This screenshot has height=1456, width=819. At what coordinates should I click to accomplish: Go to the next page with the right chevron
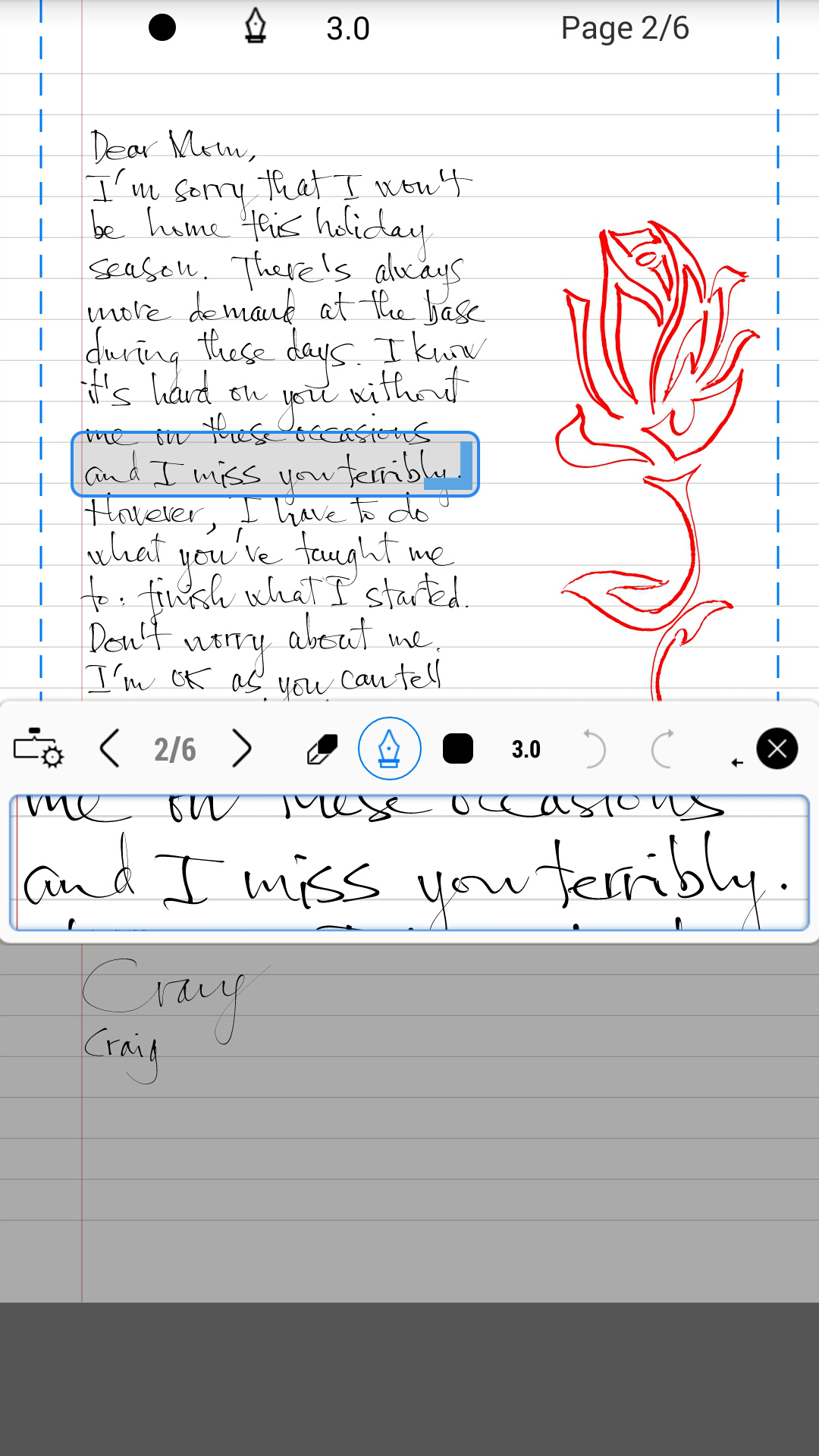coord(243,748)
